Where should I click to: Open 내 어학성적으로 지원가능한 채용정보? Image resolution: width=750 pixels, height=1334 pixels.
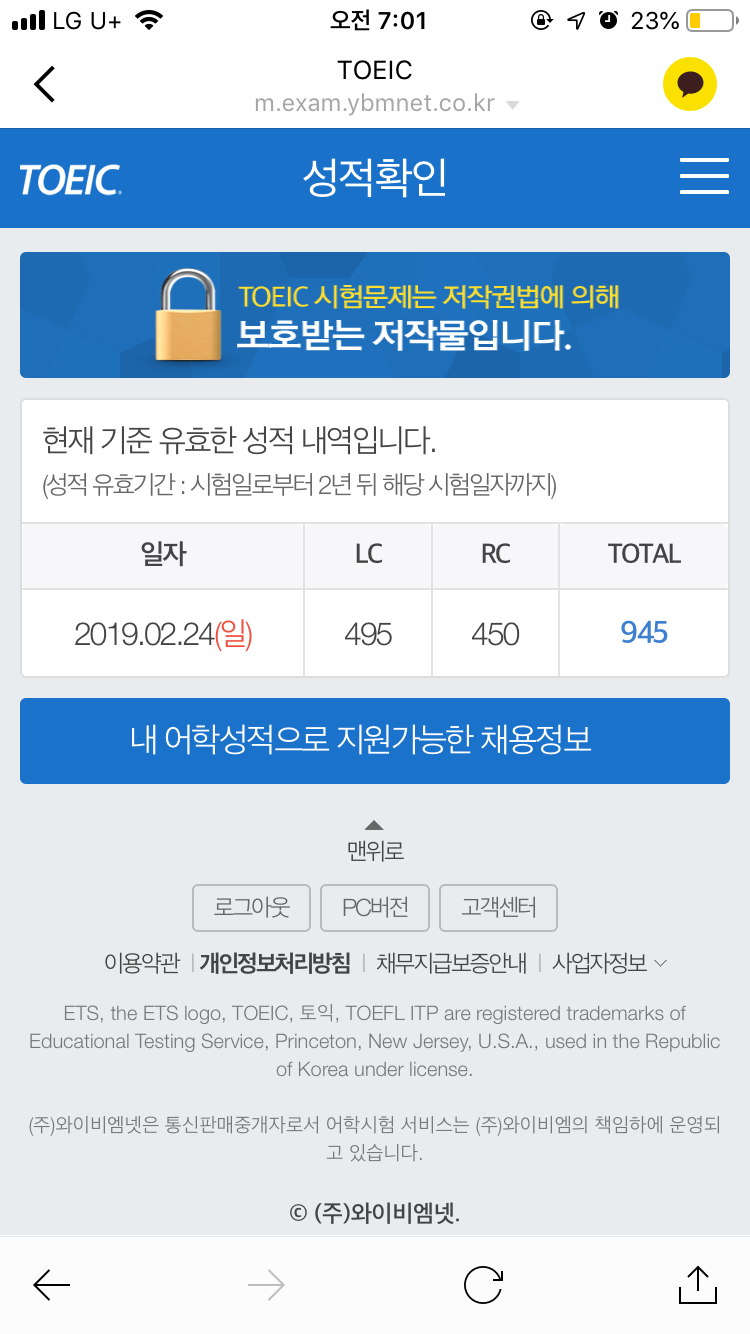pyautogui.click(x=375, y=740)
